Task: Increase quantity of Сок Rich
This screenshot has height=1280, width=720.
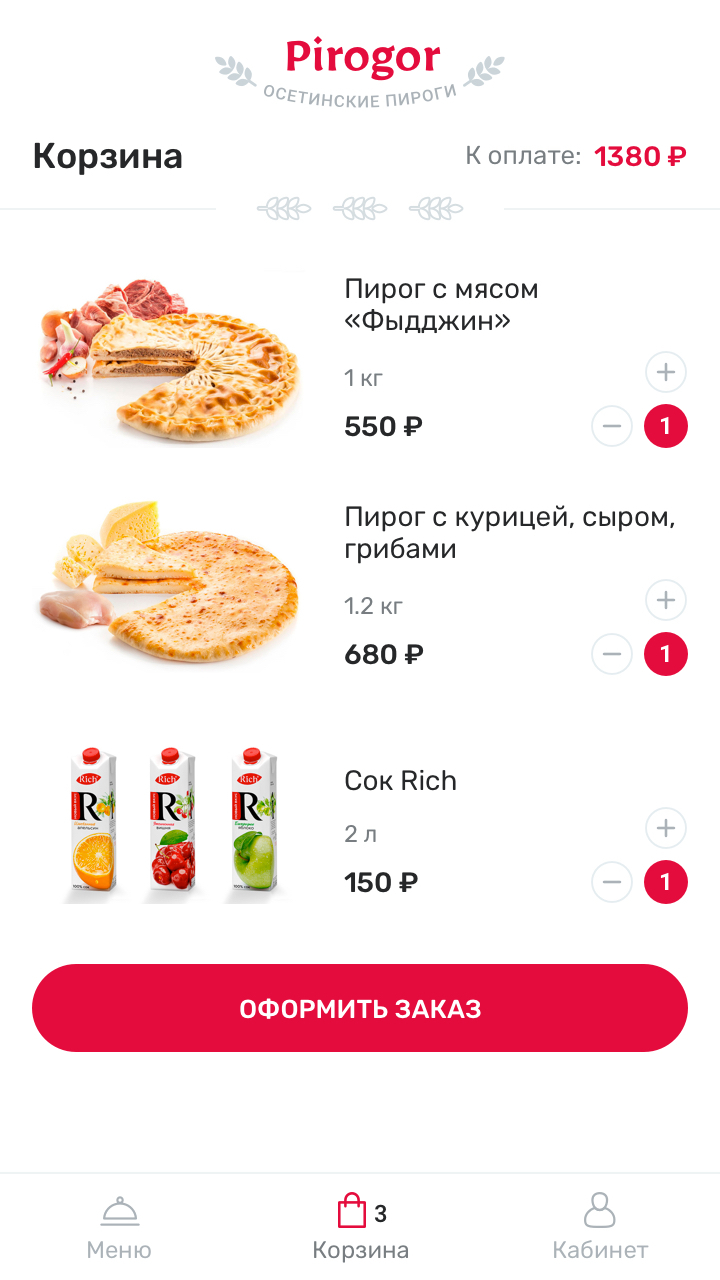Action: point(666,829)
